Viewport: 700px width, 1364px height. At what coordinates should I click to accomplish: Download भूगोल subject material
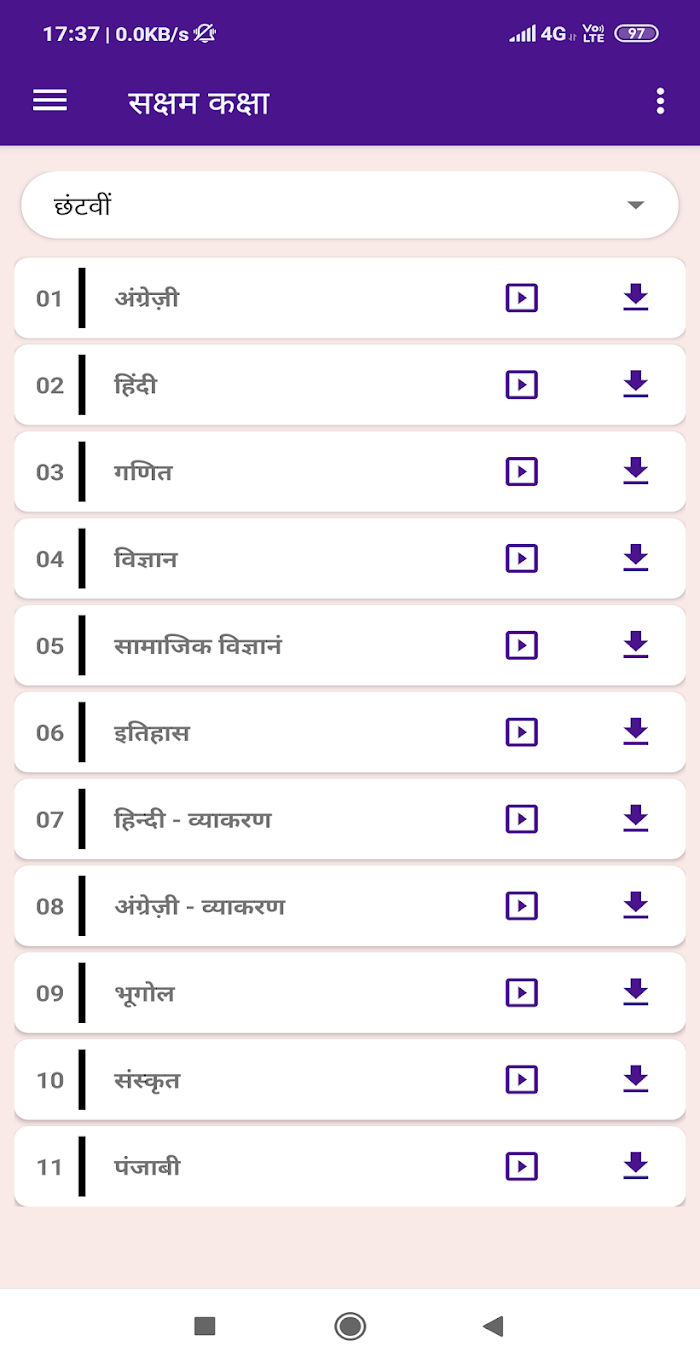pyautogui.click(x=636, y=993)
